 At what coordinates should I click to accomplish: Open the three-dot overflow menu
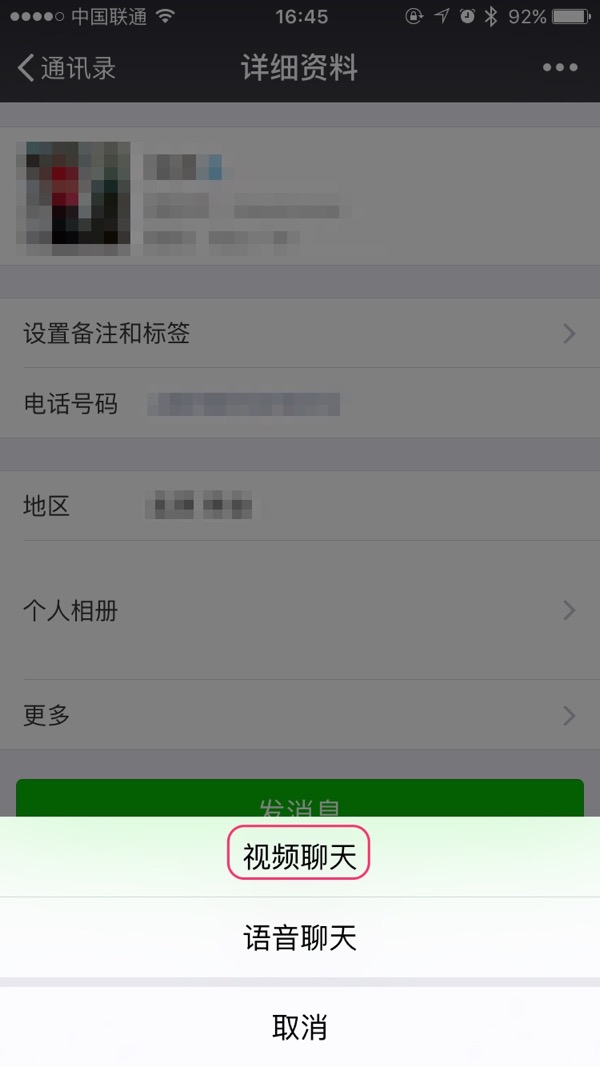pos(560,68)
